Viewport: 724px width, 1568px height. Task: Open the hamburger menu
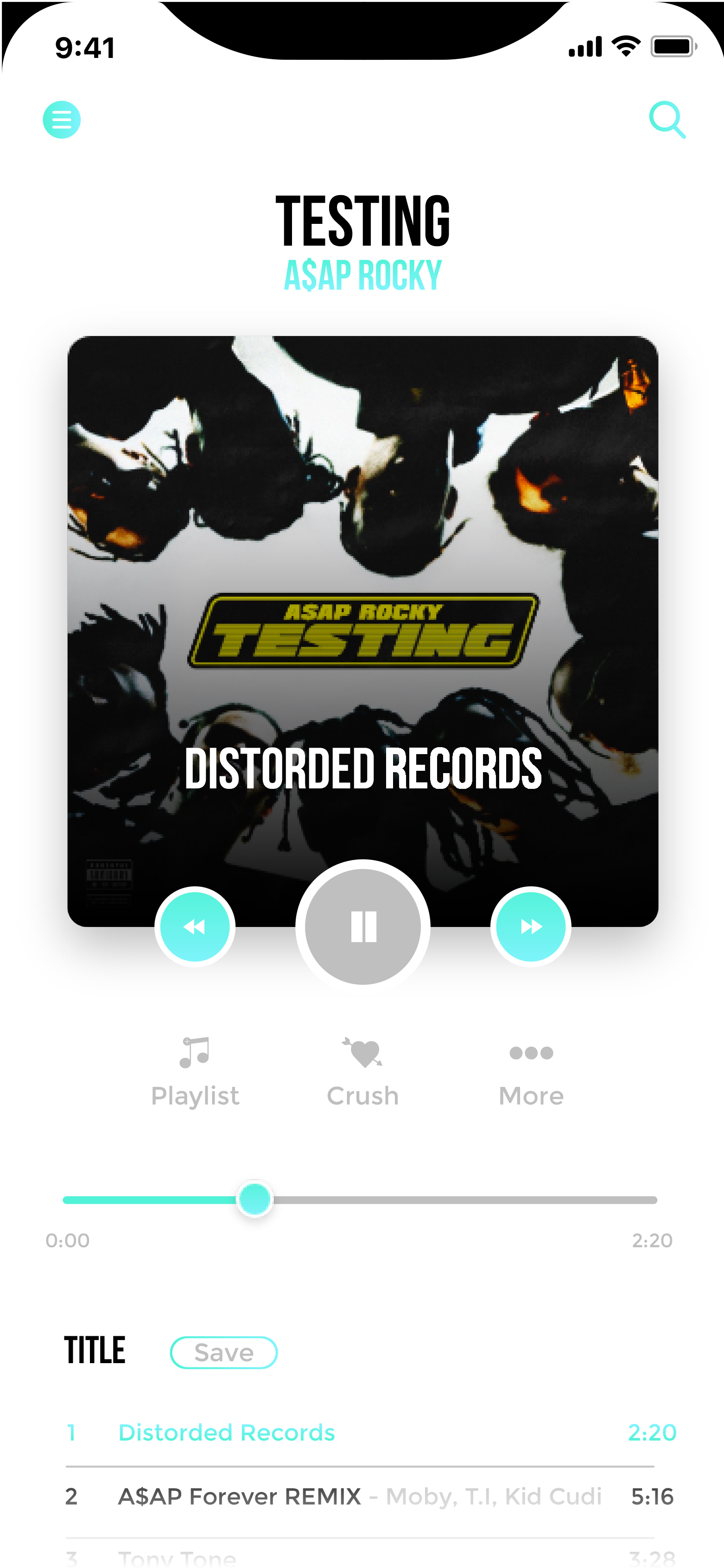(x=62, y=120)
